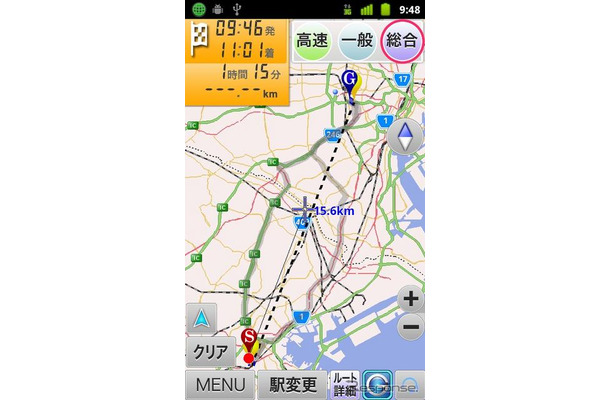
Task: Choose the 総合 combined route option
Action: point(402,42)
